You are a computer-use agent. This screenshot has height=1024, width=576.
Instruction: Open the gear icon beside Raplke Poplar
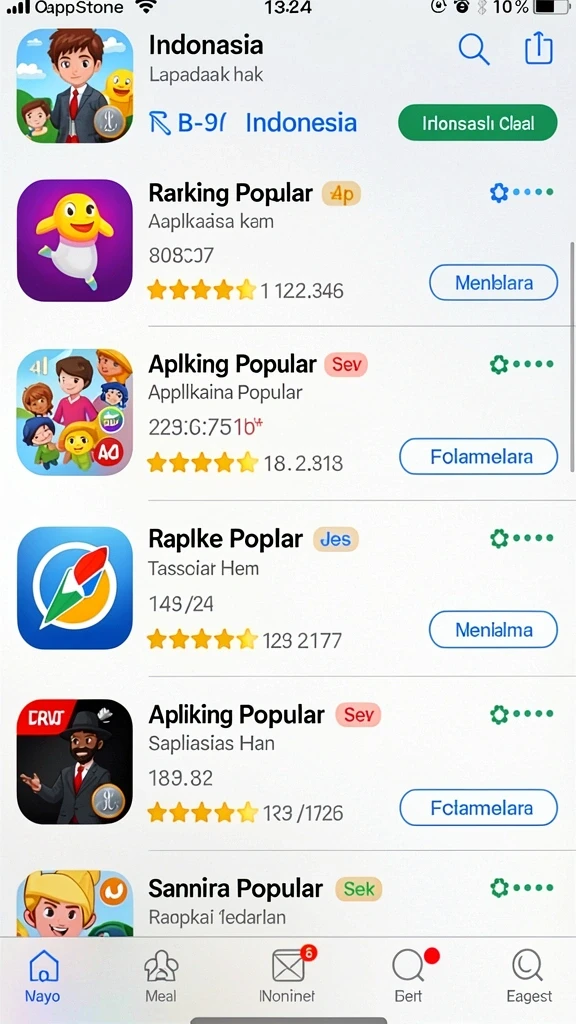tap(499, 539)
